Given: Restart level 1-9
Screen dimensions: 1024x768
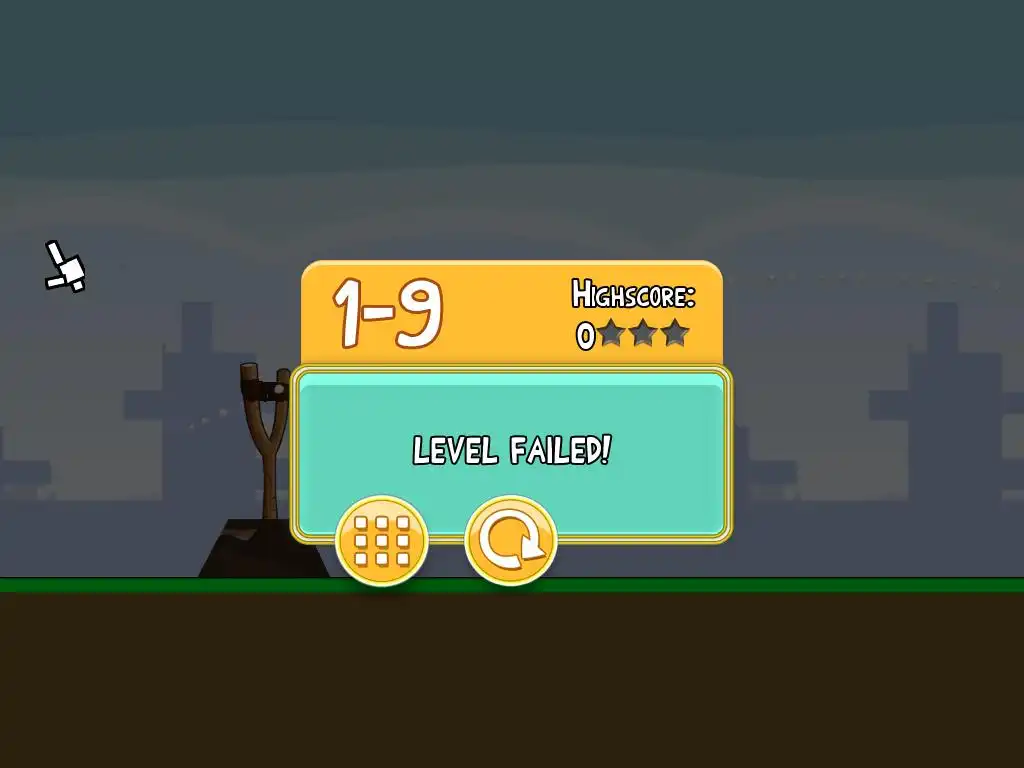Looking at the screenshot, I should [510, 542].
